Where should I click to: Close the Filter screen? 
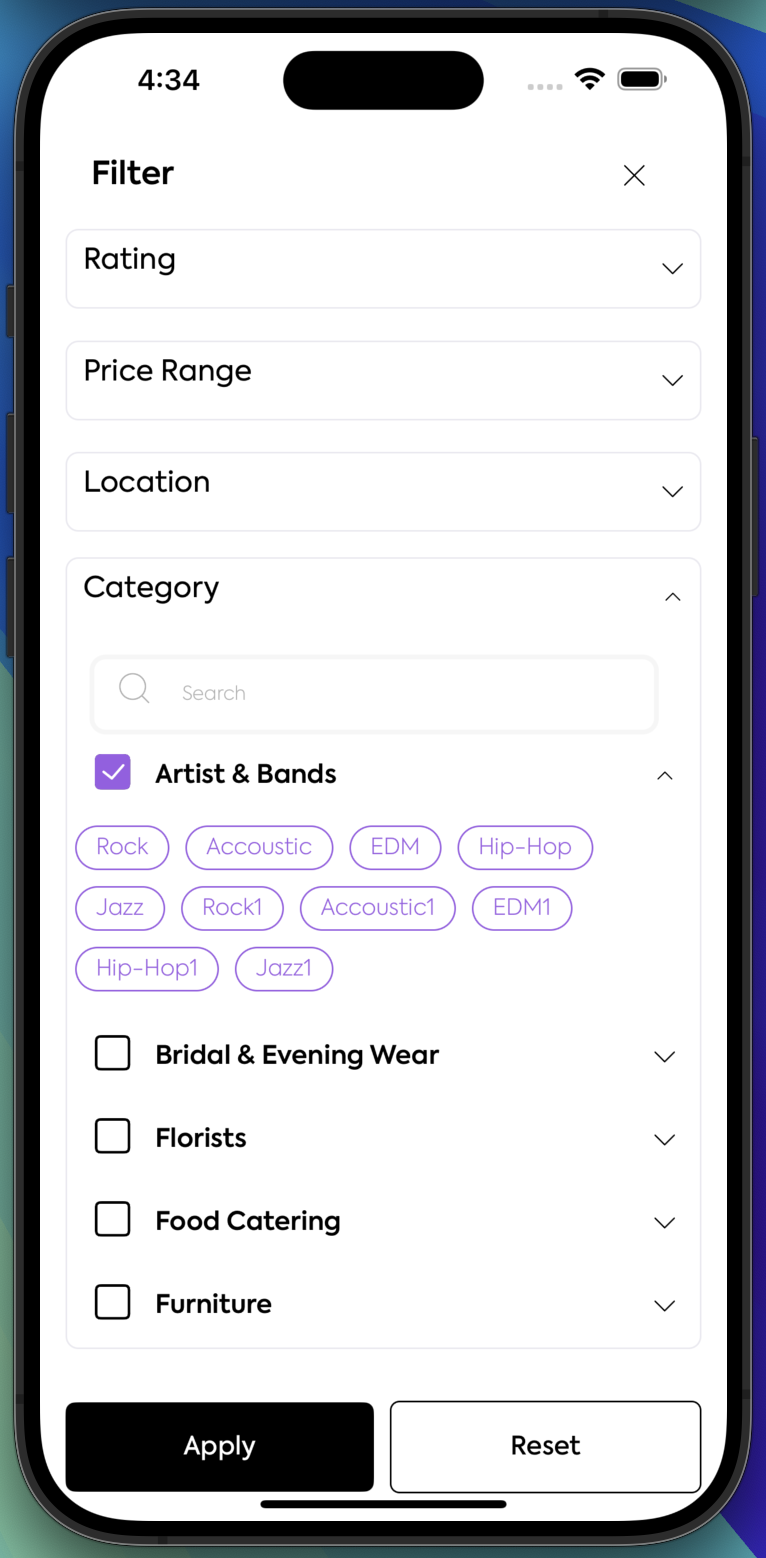[634, 176]
